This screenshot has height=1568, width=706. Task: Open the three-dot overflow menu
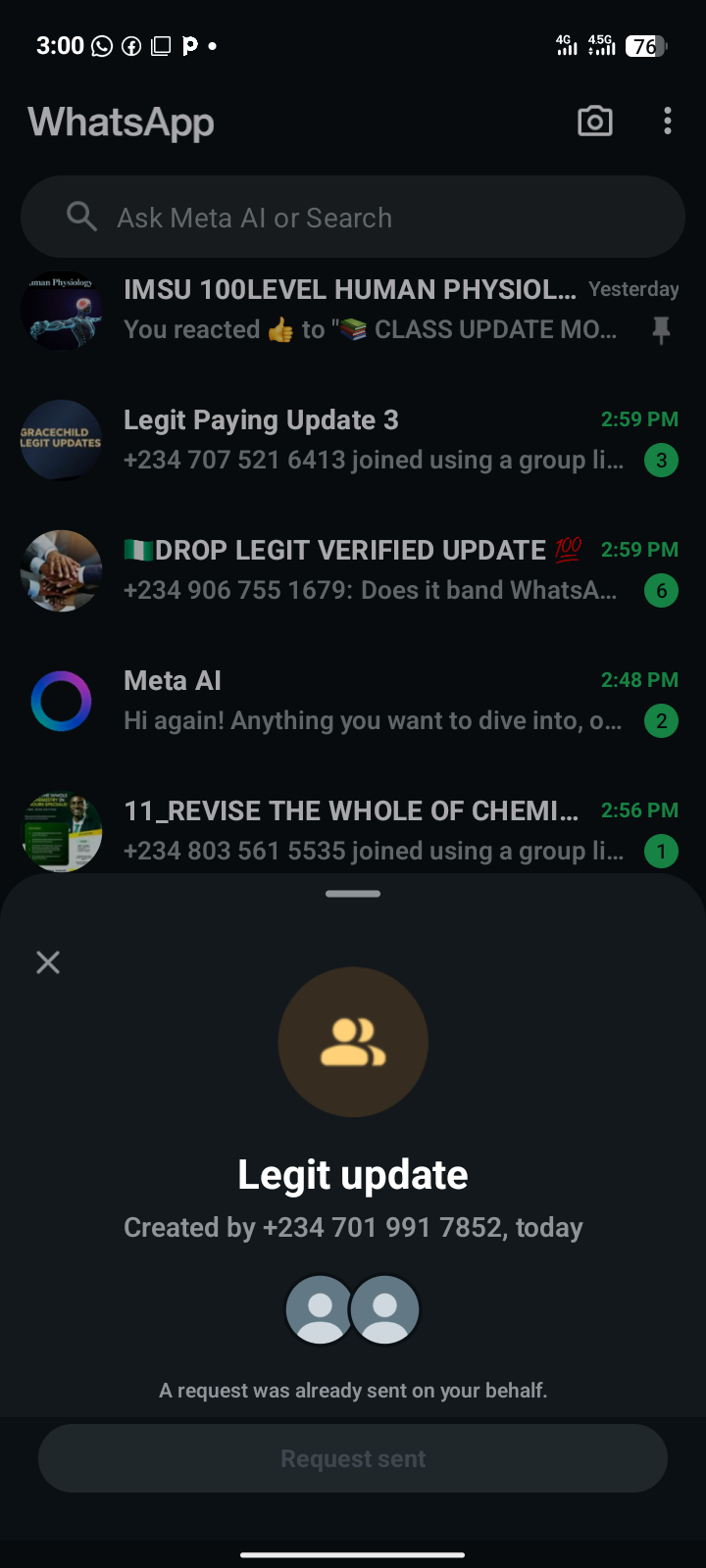pyautogui.click(x=668, y=122)
